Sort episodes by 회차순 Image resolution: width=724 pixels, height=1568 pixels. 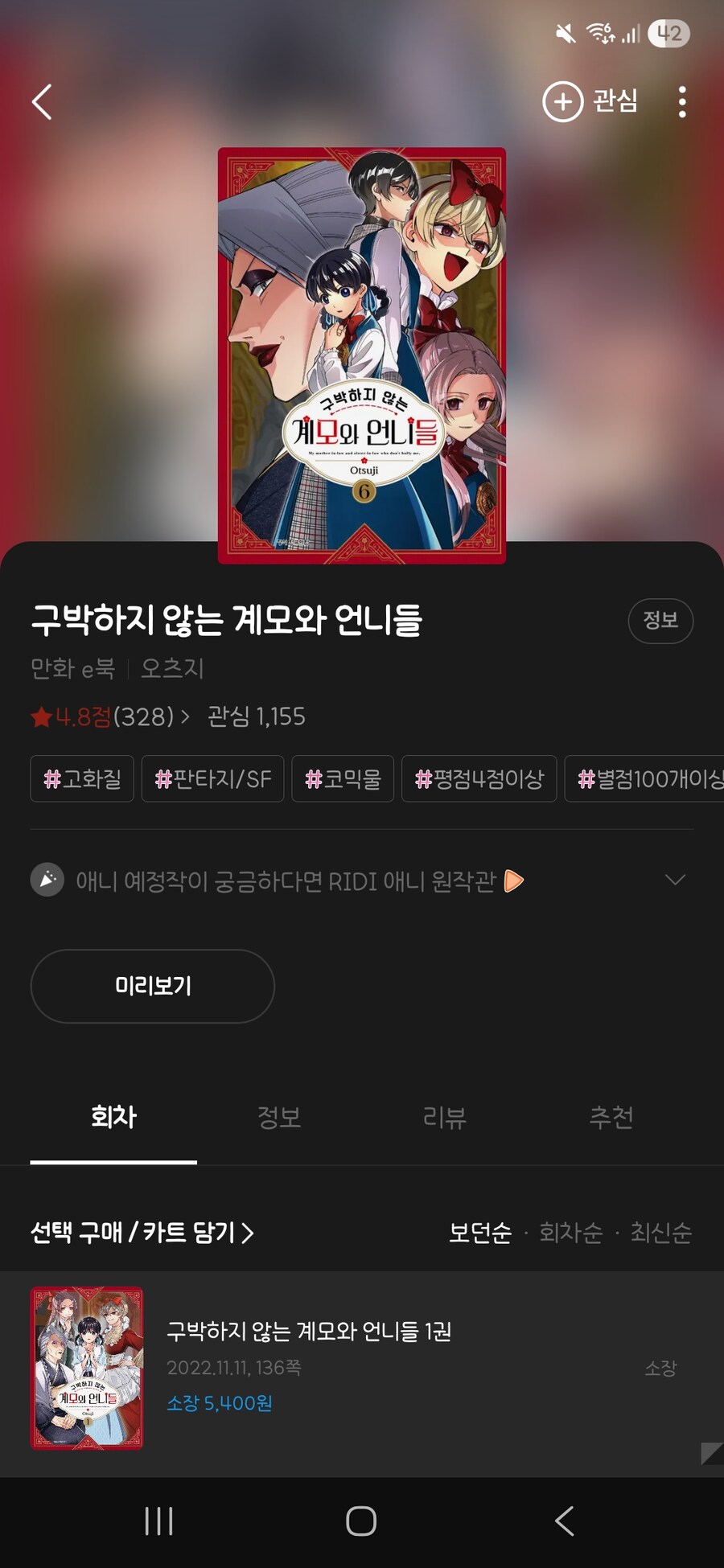(570, 1232)
